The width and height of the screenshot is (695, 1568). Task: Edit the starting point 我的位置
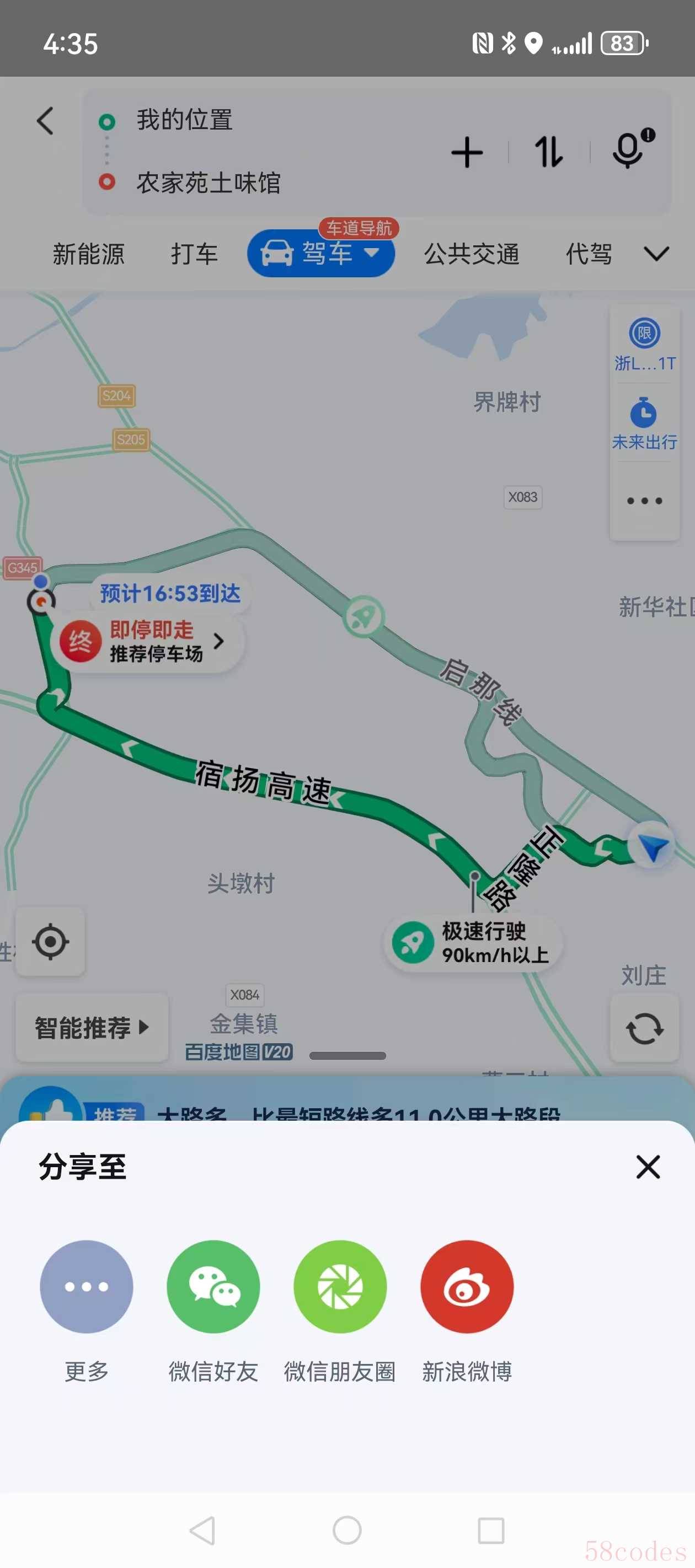tap(185, 120)
